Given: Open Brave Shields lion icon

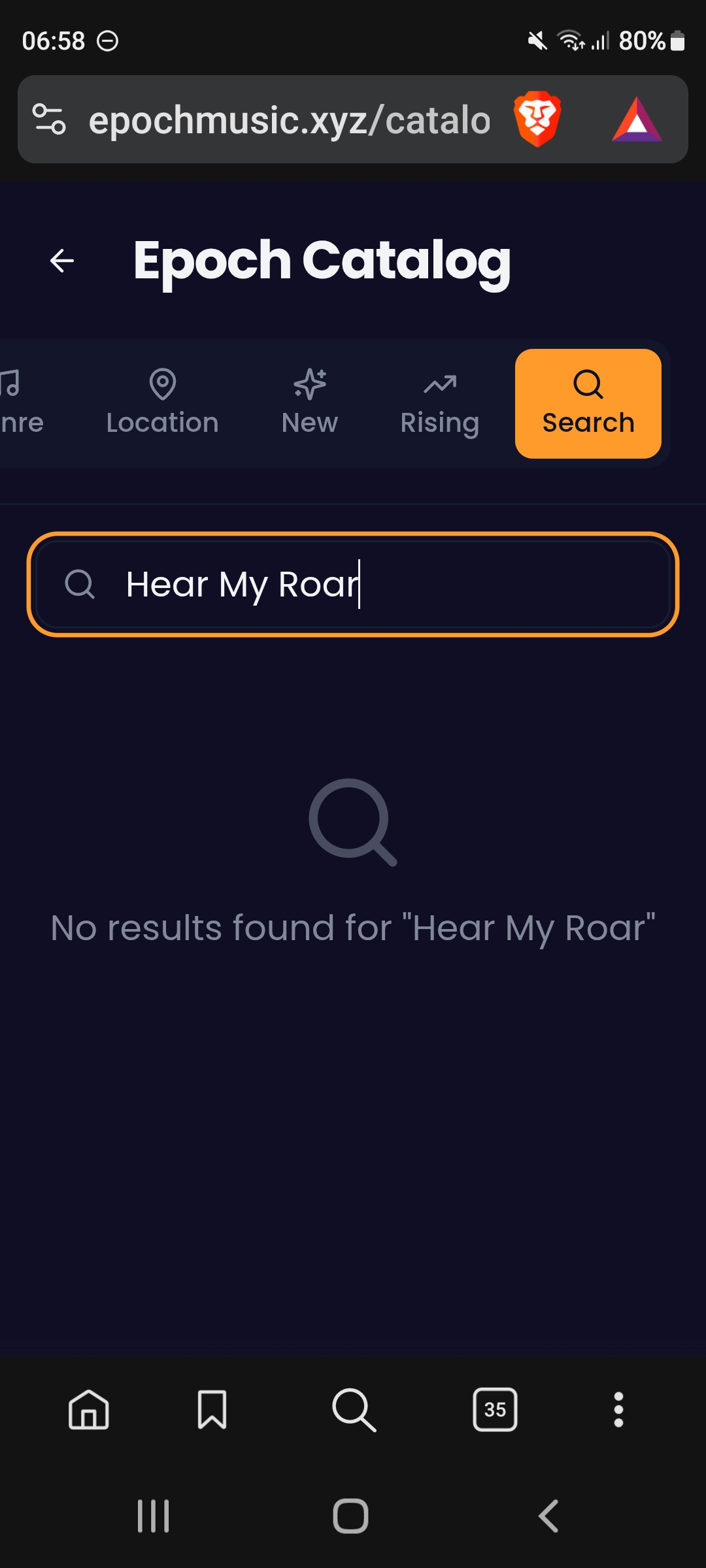Looking at the screenshot, I should tap(537, 120).
